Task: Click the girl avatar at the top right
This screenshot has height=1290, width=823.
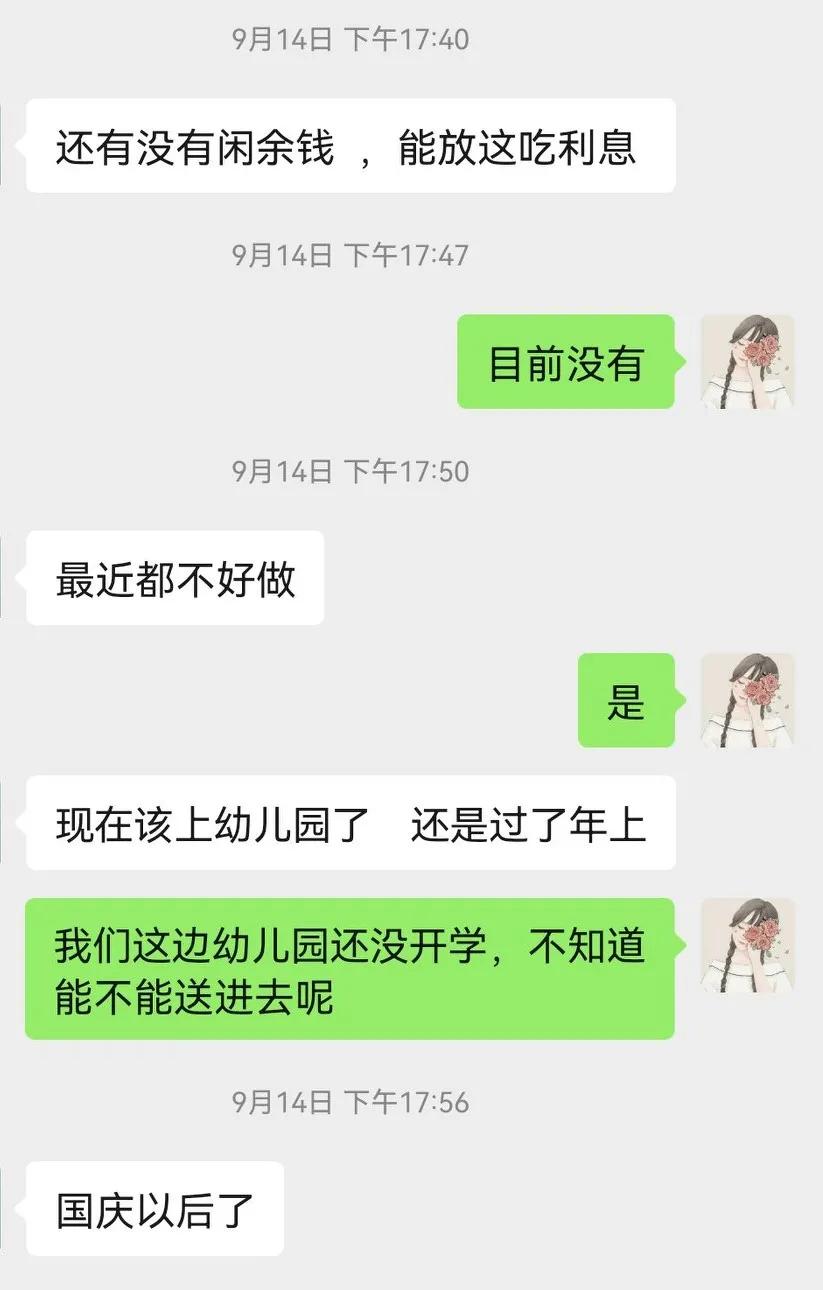Action: point(746,363)
